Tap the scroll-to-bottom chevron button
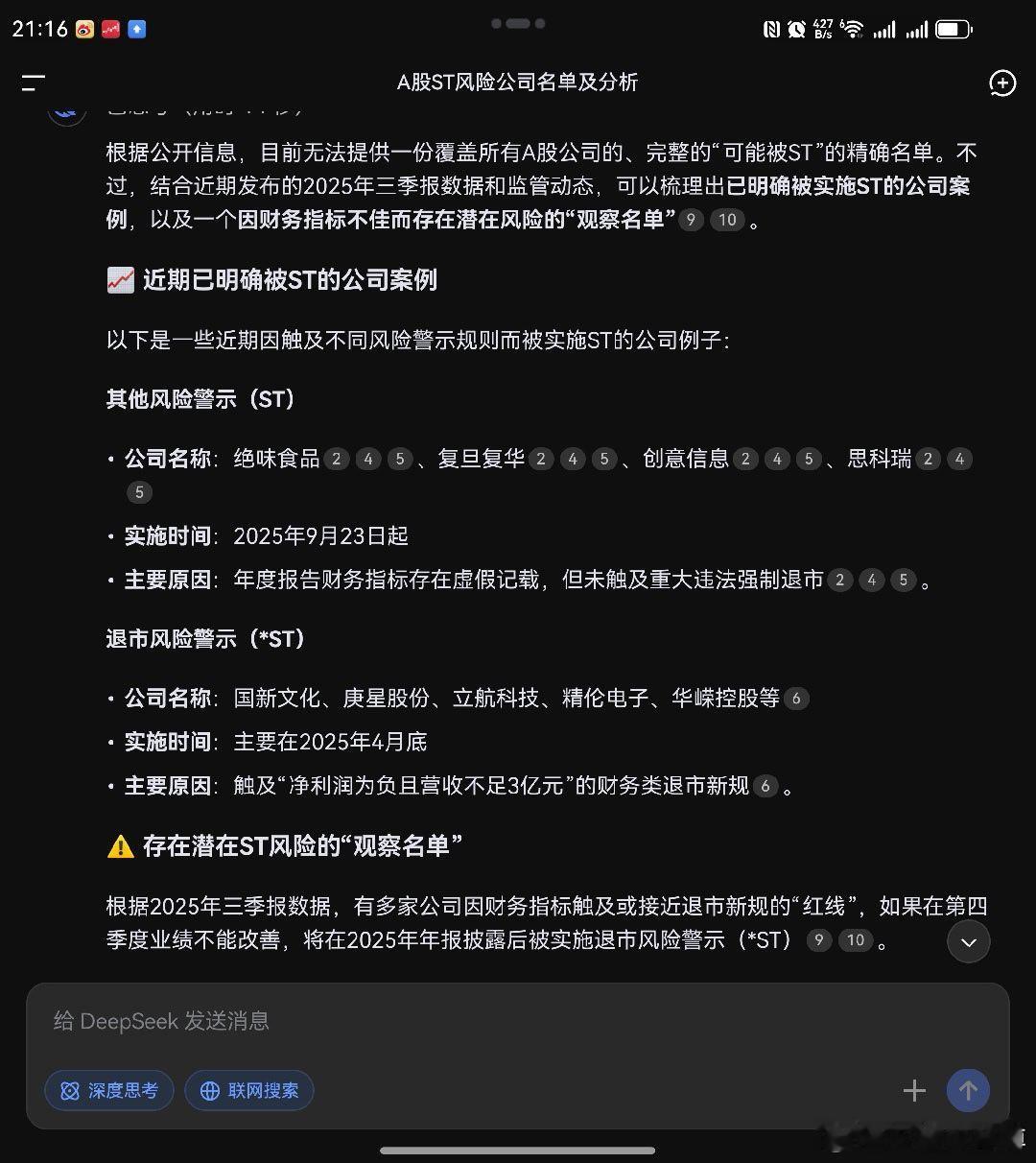 pyautogui.click(x=968, y=941)
